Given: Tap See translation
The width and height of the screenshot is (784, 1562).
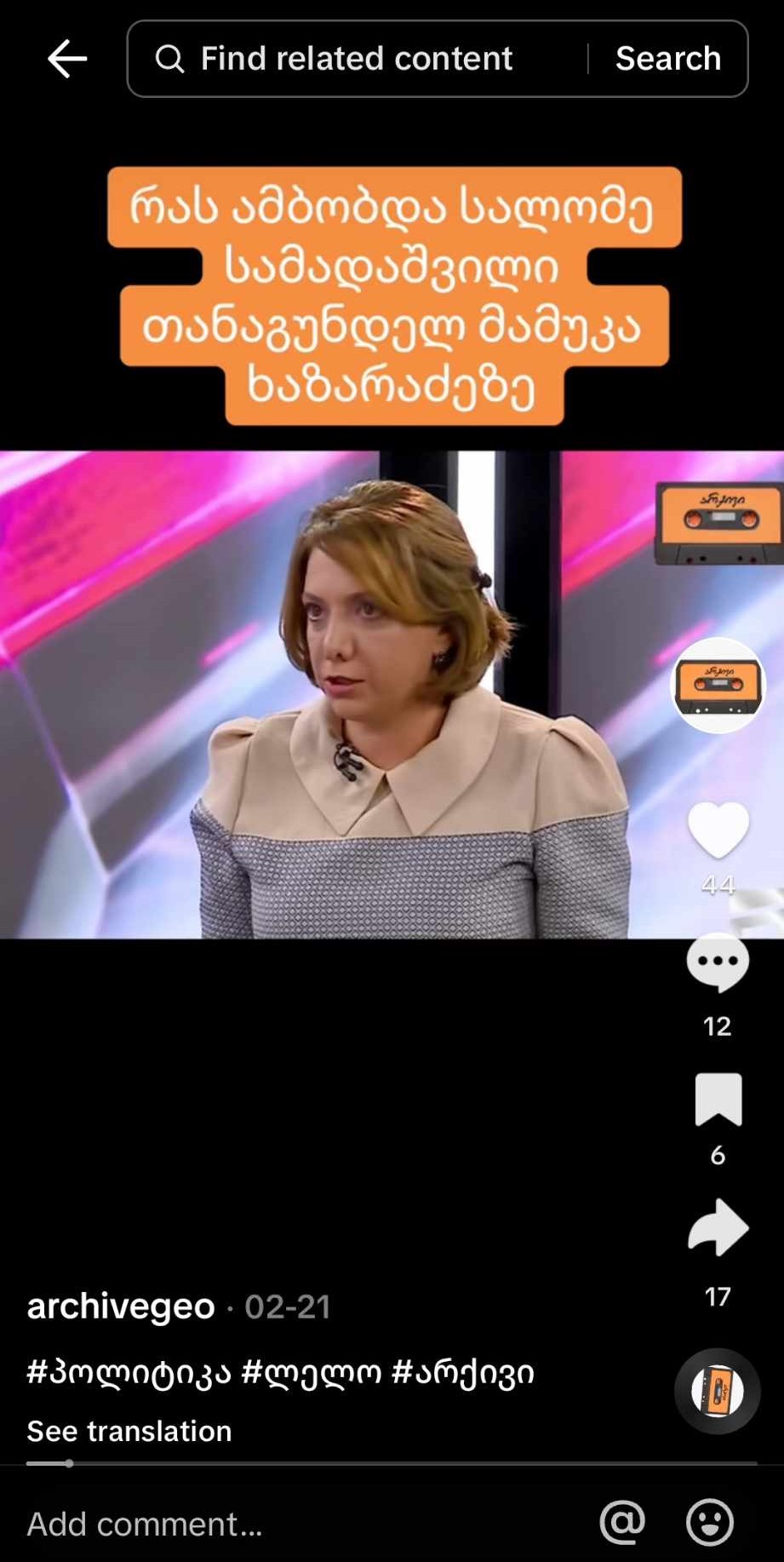Looking at the screenshot, I should [x=129, y=1431].
